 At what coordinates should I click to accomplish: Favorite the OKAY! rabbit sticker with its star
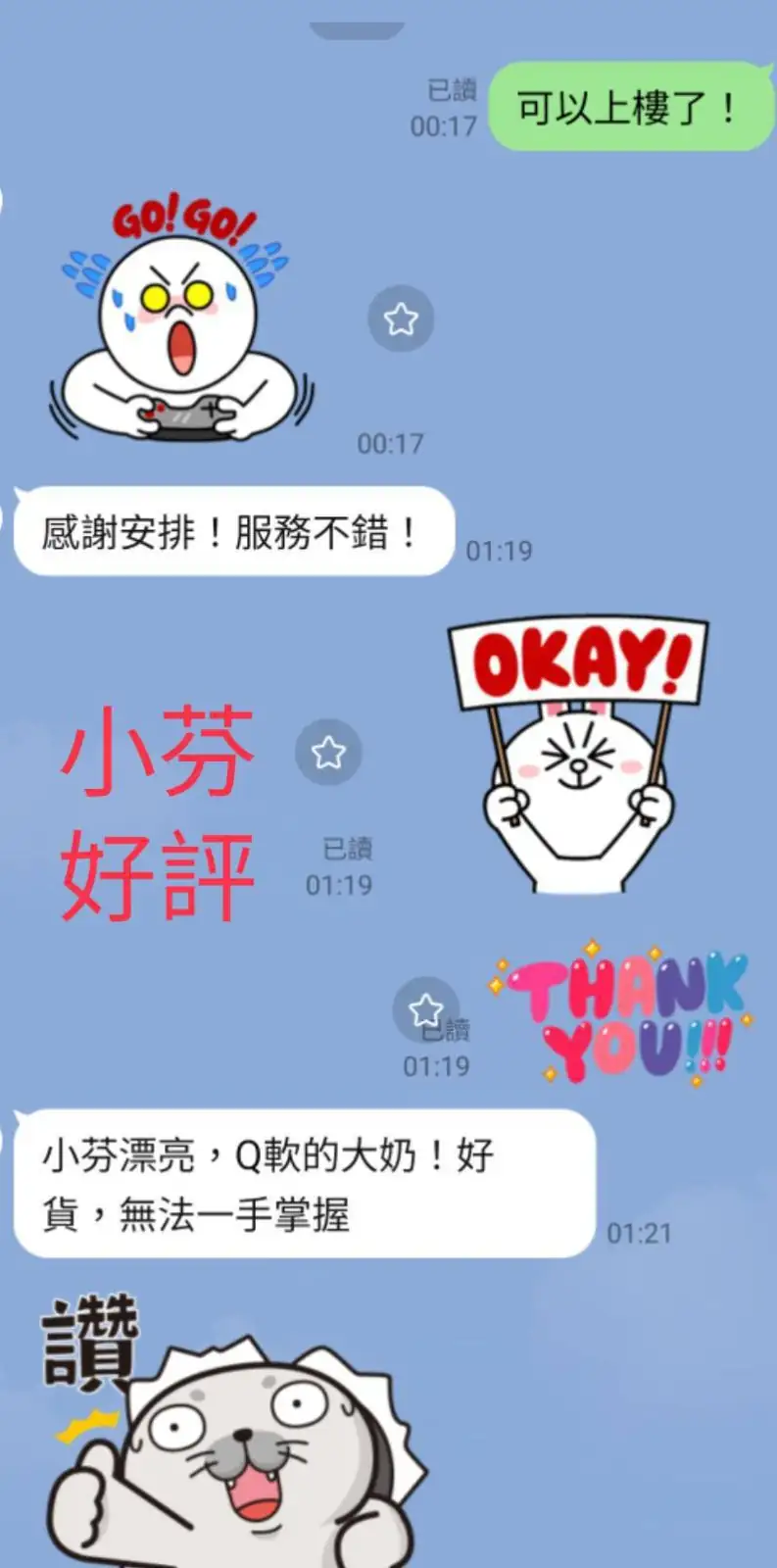[328, 753]
